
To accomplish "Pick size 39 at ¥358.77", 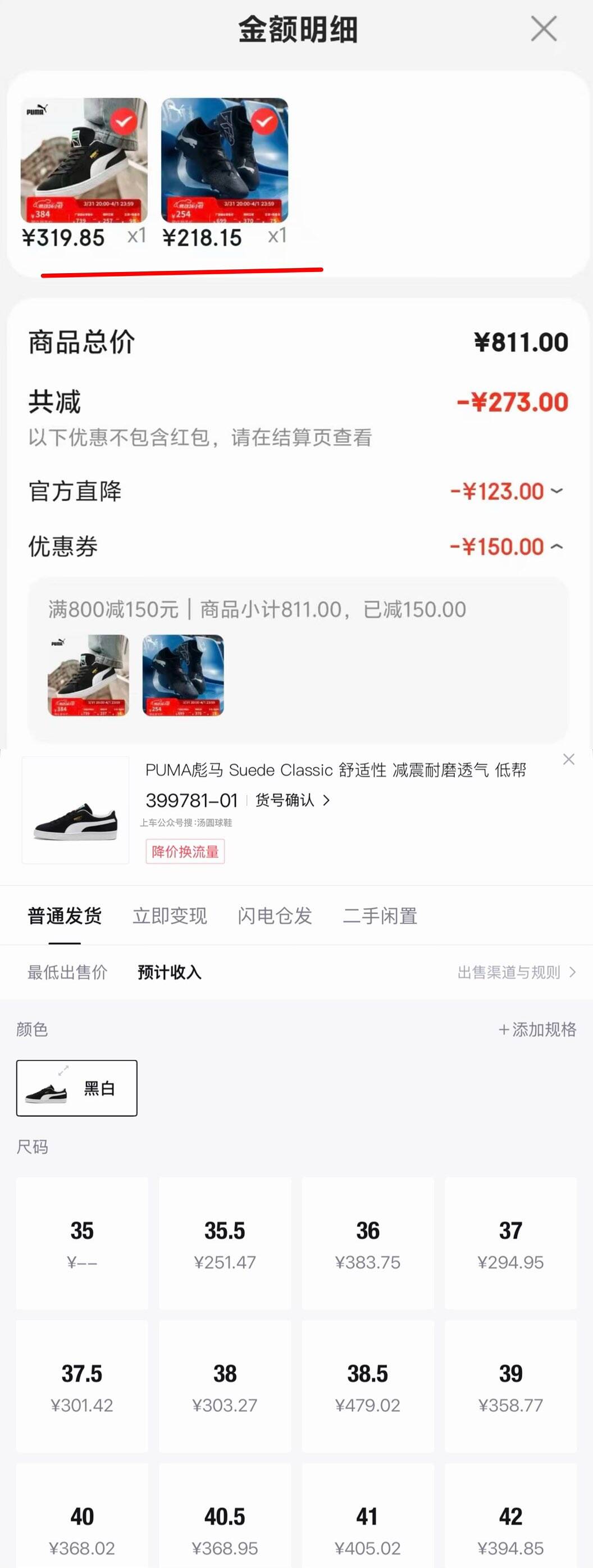I will (x=510, y=1385).
